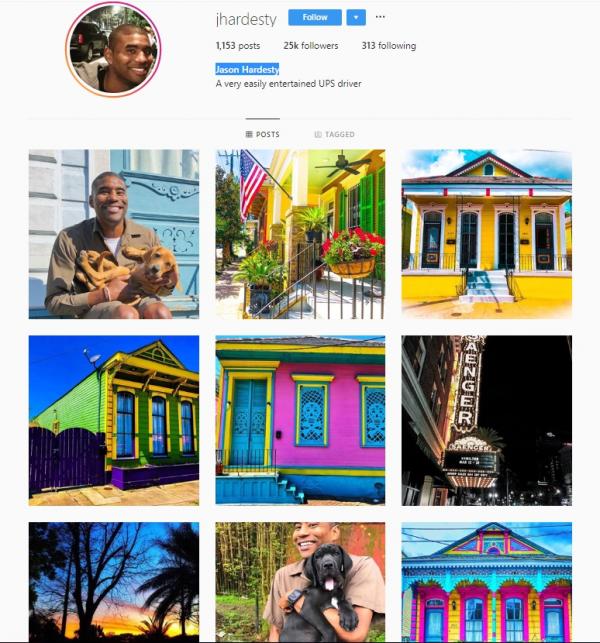This screenshot has width=600, height=643.
Task: Switch to the Tagged tab
Action: tap(334, 134)
